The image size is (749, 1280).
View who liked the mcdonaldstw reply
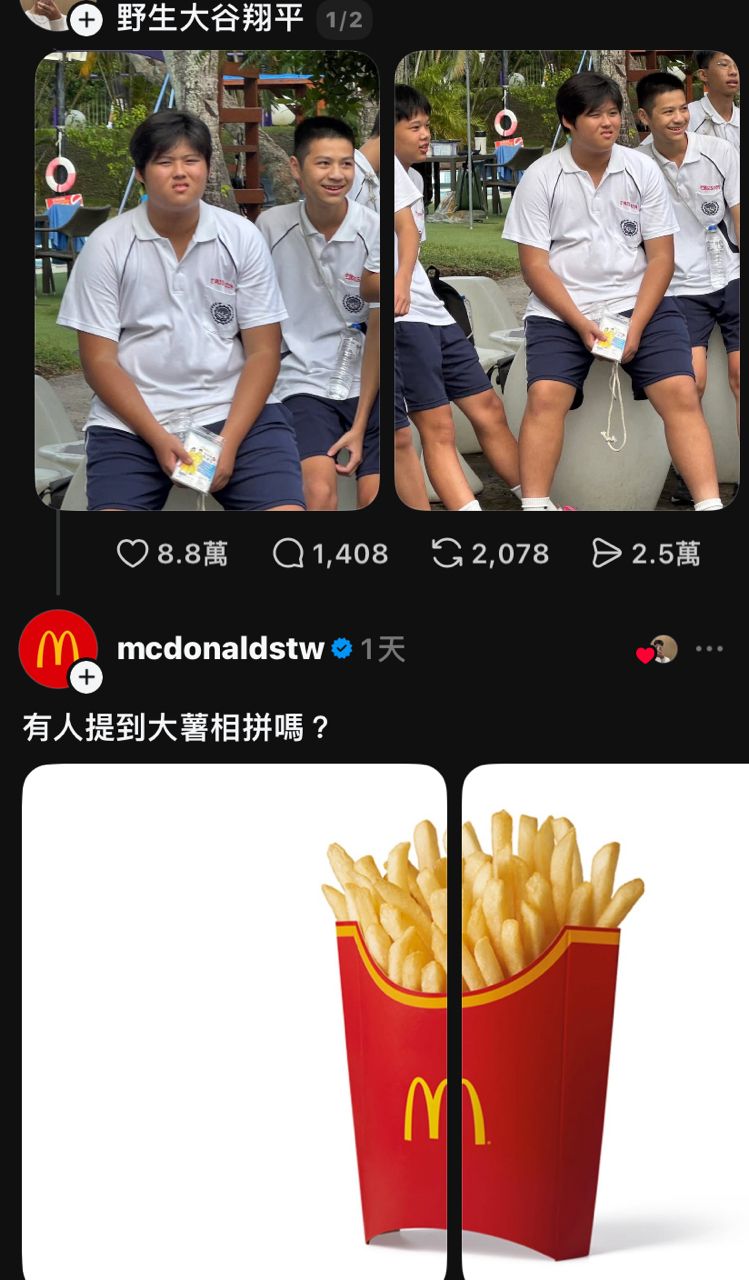(x=657, y=650)
